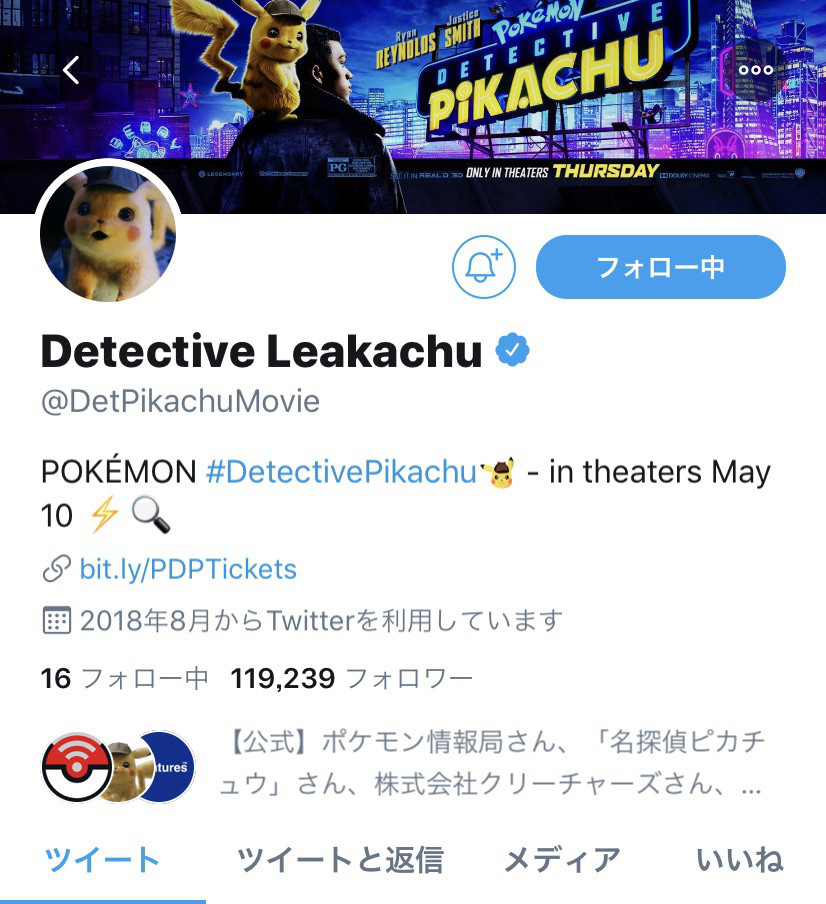Viewport: 826px width, 904px height.
Task: Switch to the メディア tab
Action: (x=562, y=859)
